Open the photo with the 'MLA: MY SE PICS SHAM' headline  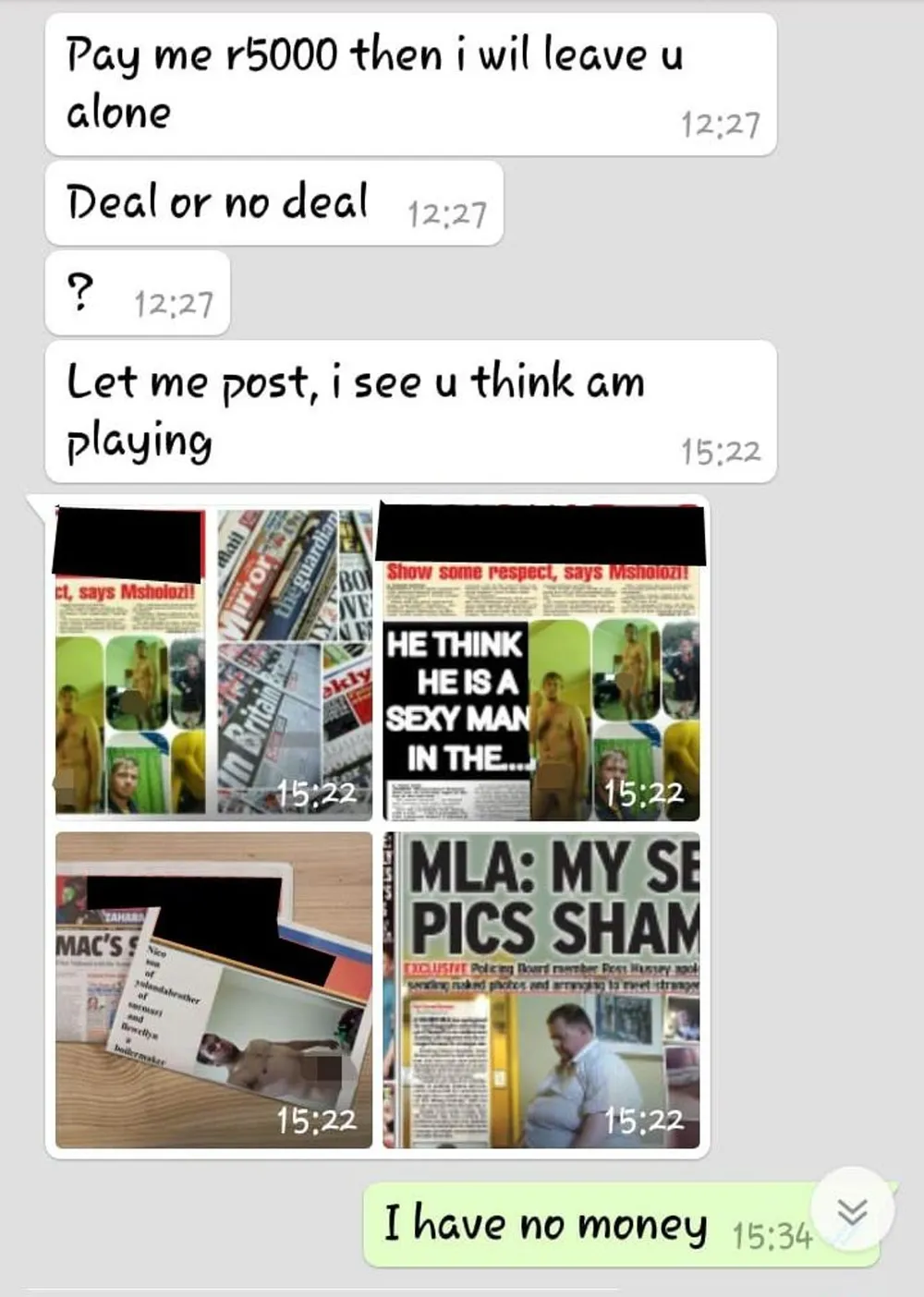click(541, 989)
